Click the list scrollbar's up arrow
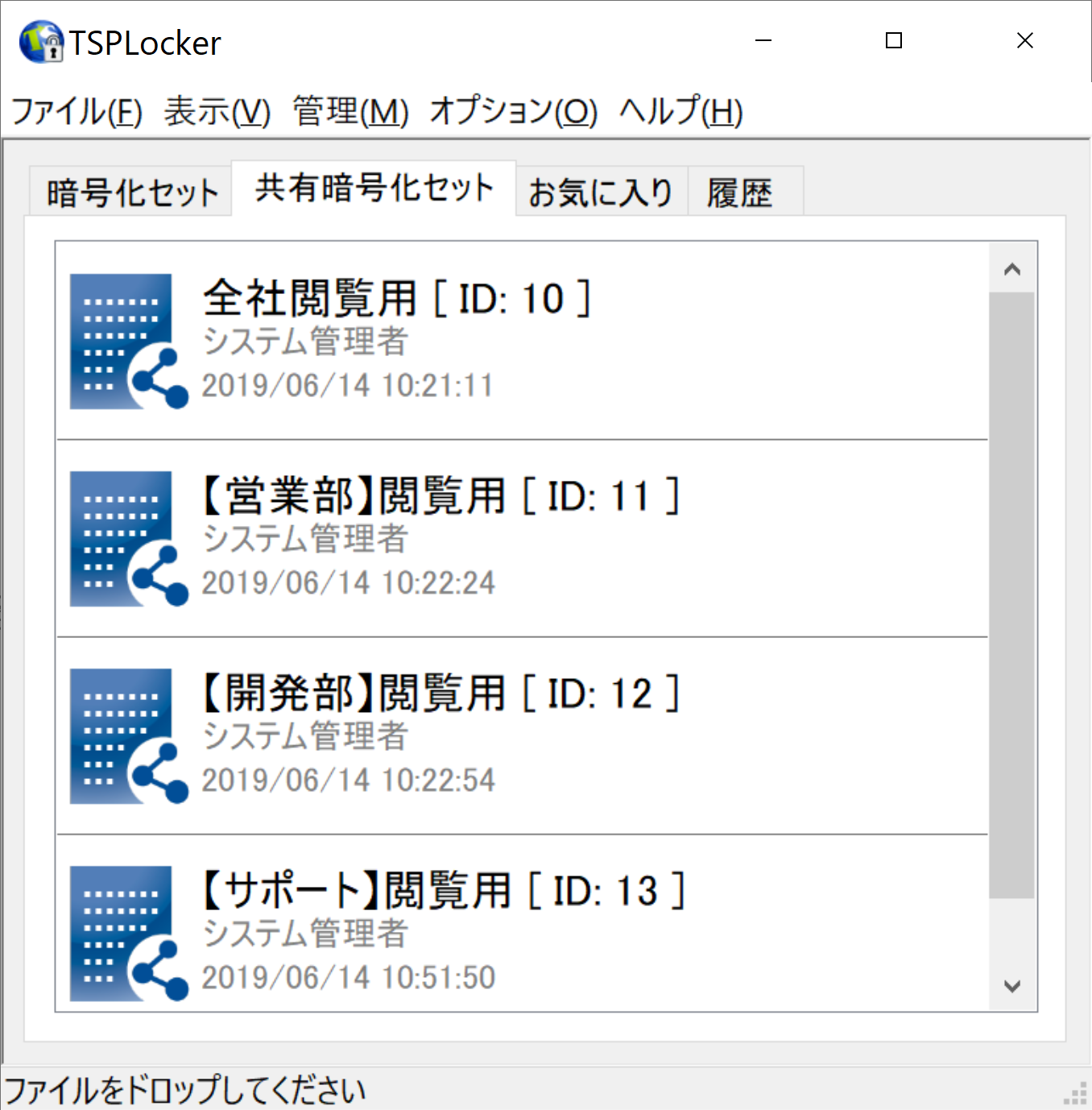The height and width of the screenshot is (1110, 1092). [1012, 269]
